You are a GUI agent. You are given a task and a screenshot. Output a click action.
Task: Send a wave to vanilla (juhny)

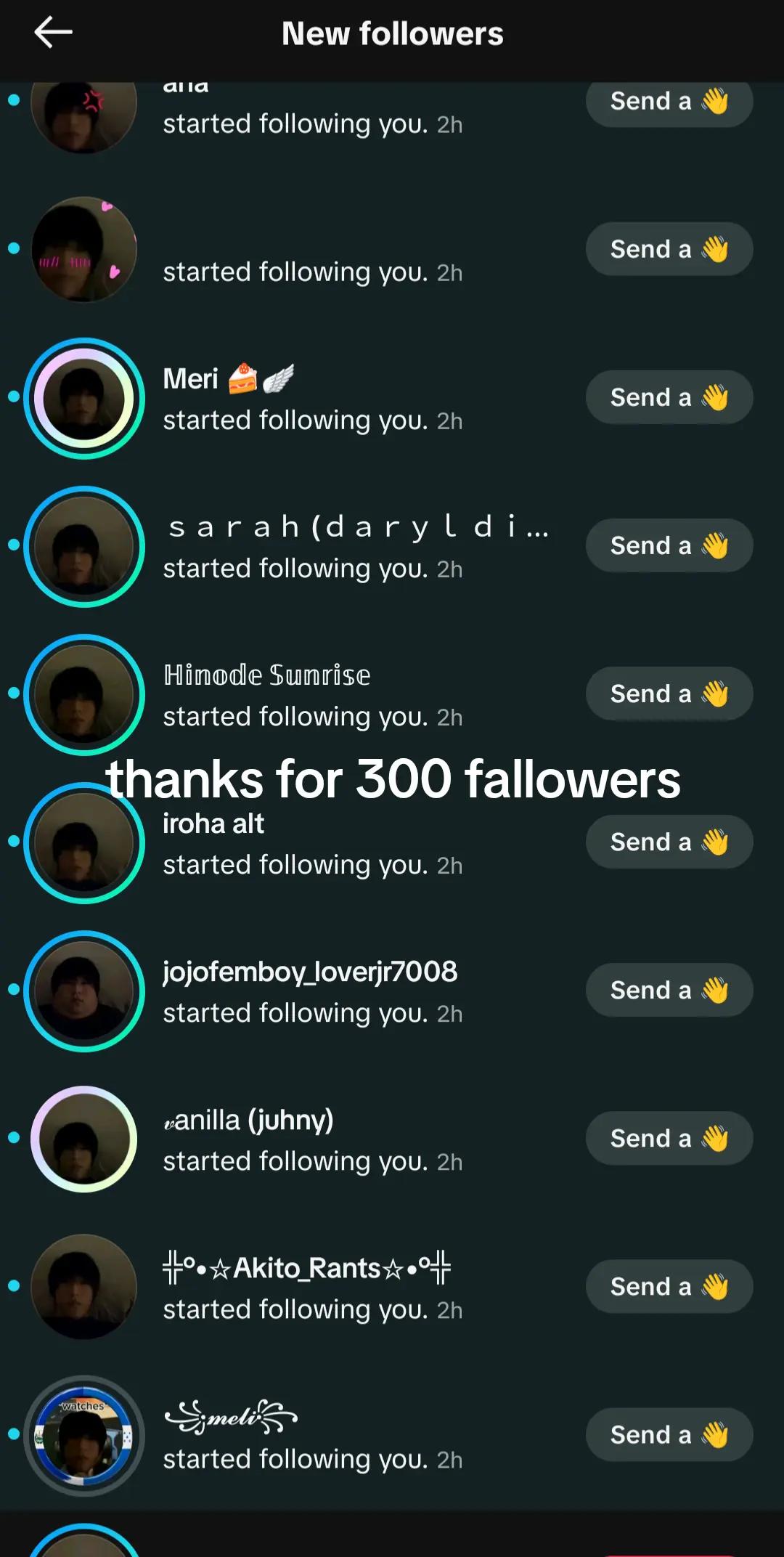[669, 1138]
